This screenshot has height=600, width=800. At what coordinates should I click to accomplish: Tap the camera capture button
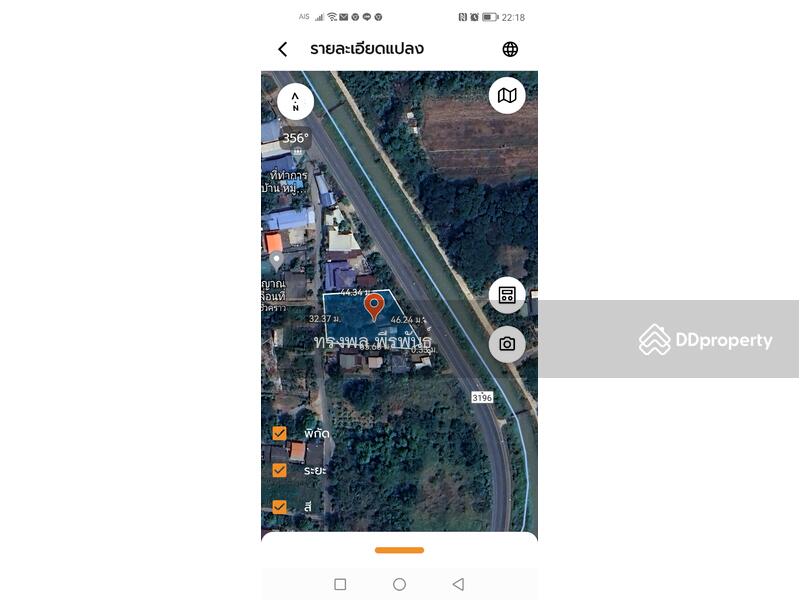[x=507, y=344]
